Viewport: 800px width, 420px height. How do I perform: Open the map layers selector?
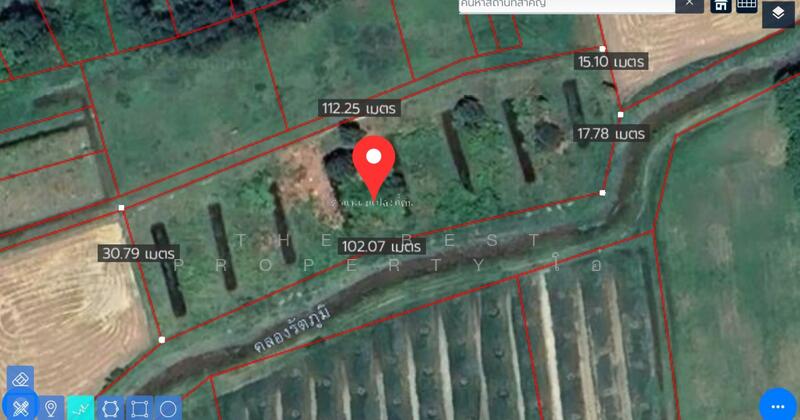[x=778, y=13]
